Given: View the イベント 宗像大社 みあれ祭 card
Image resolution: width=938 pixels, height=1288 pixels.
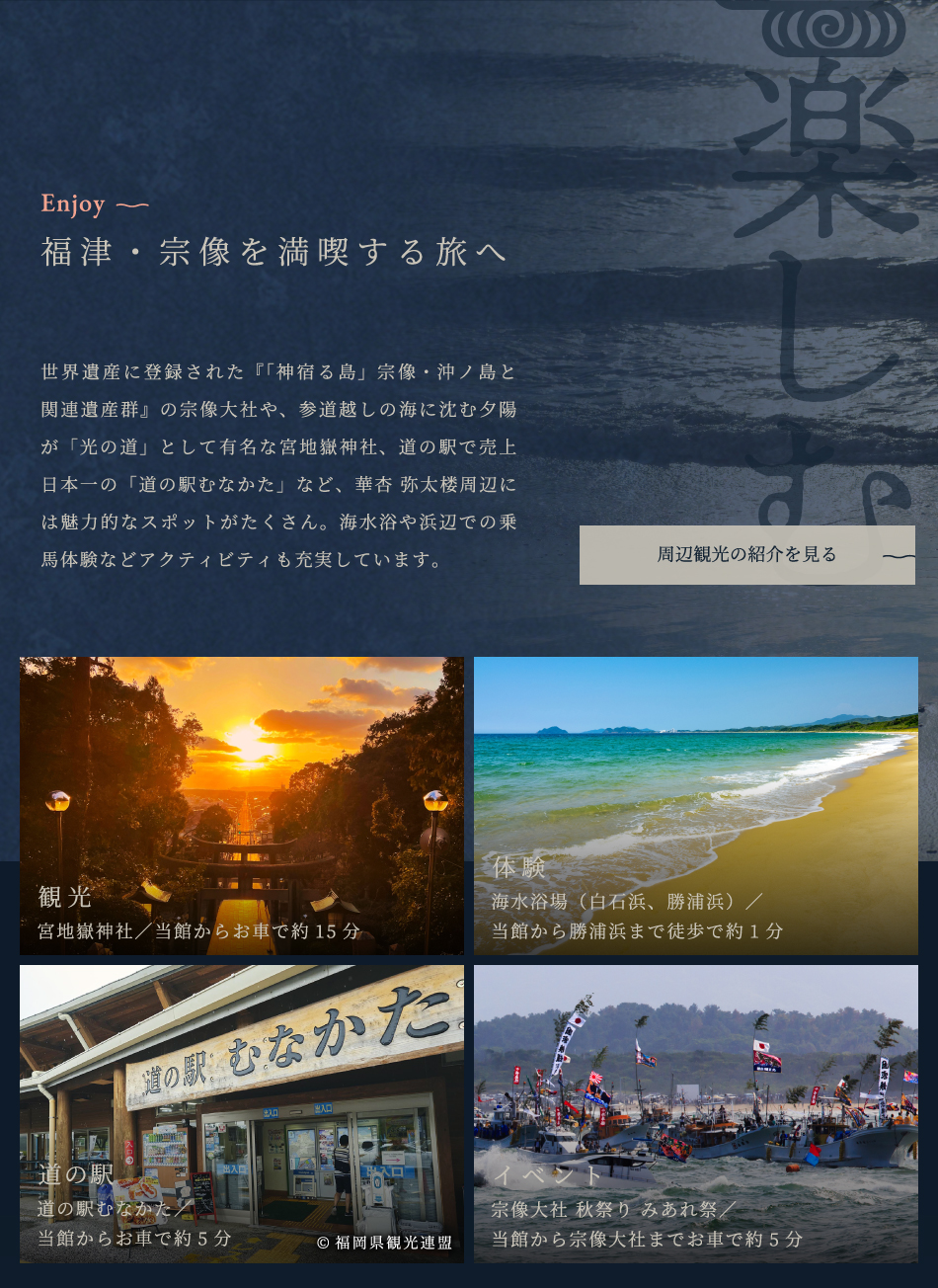Looking at the screenshot, I should click(695, 1113).
